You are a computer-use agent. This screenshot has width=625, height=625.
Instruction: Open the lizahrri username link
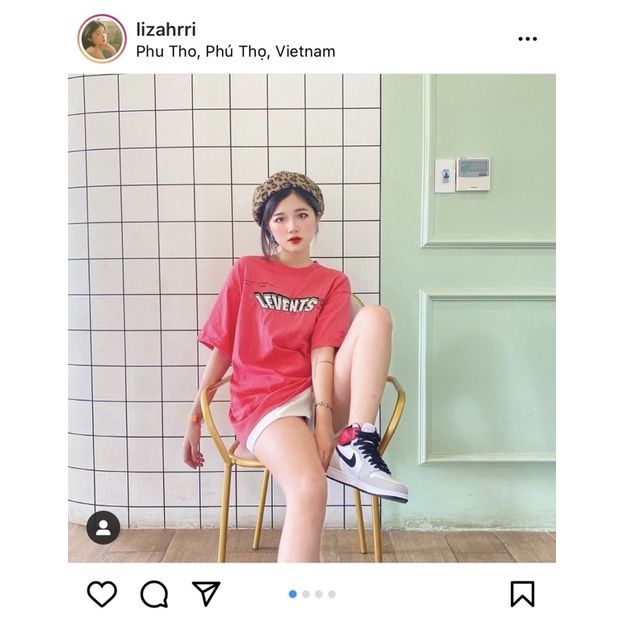167,28
